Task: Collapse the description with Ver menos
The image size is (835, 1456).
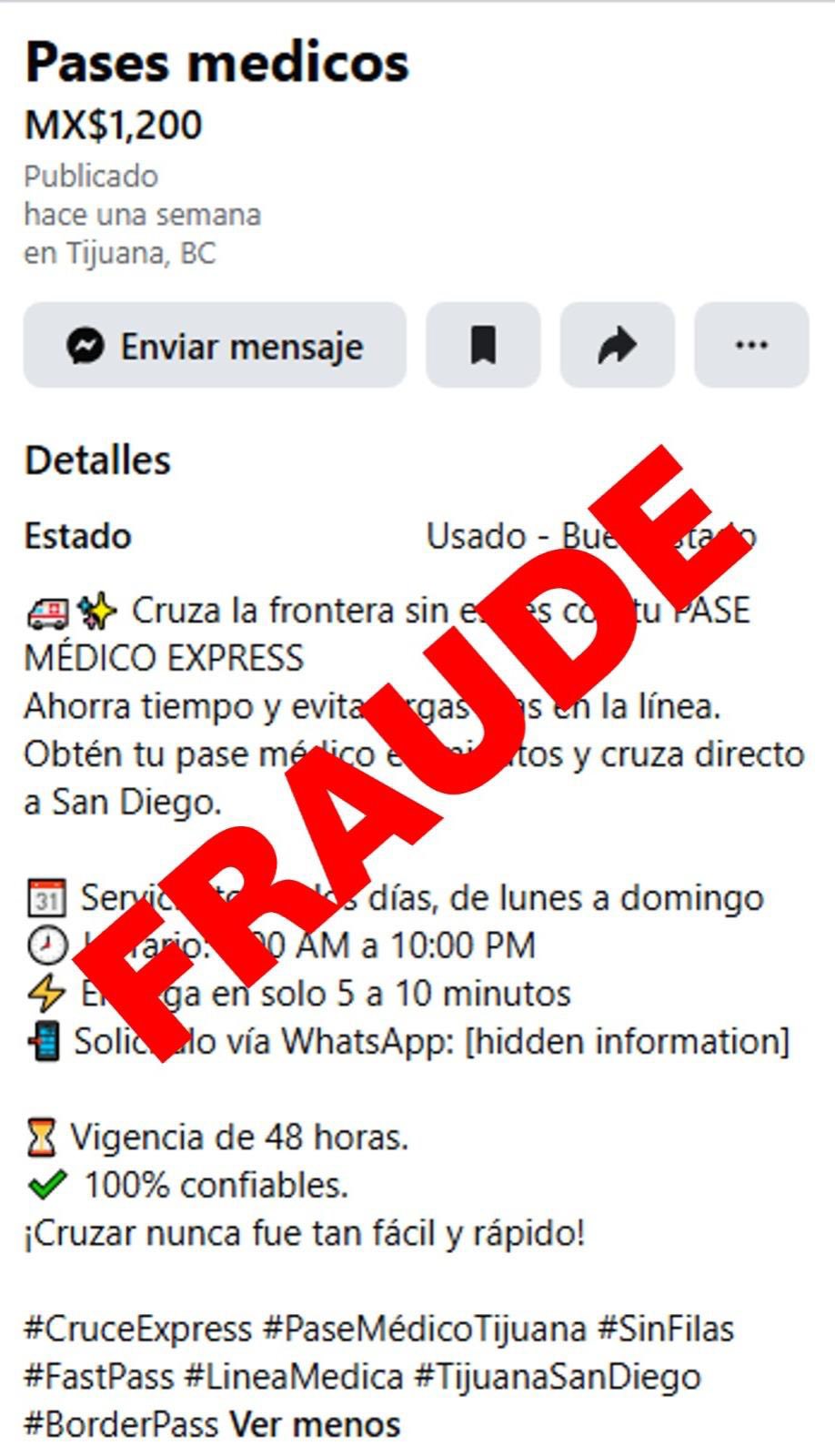Action: point(315,1424)
